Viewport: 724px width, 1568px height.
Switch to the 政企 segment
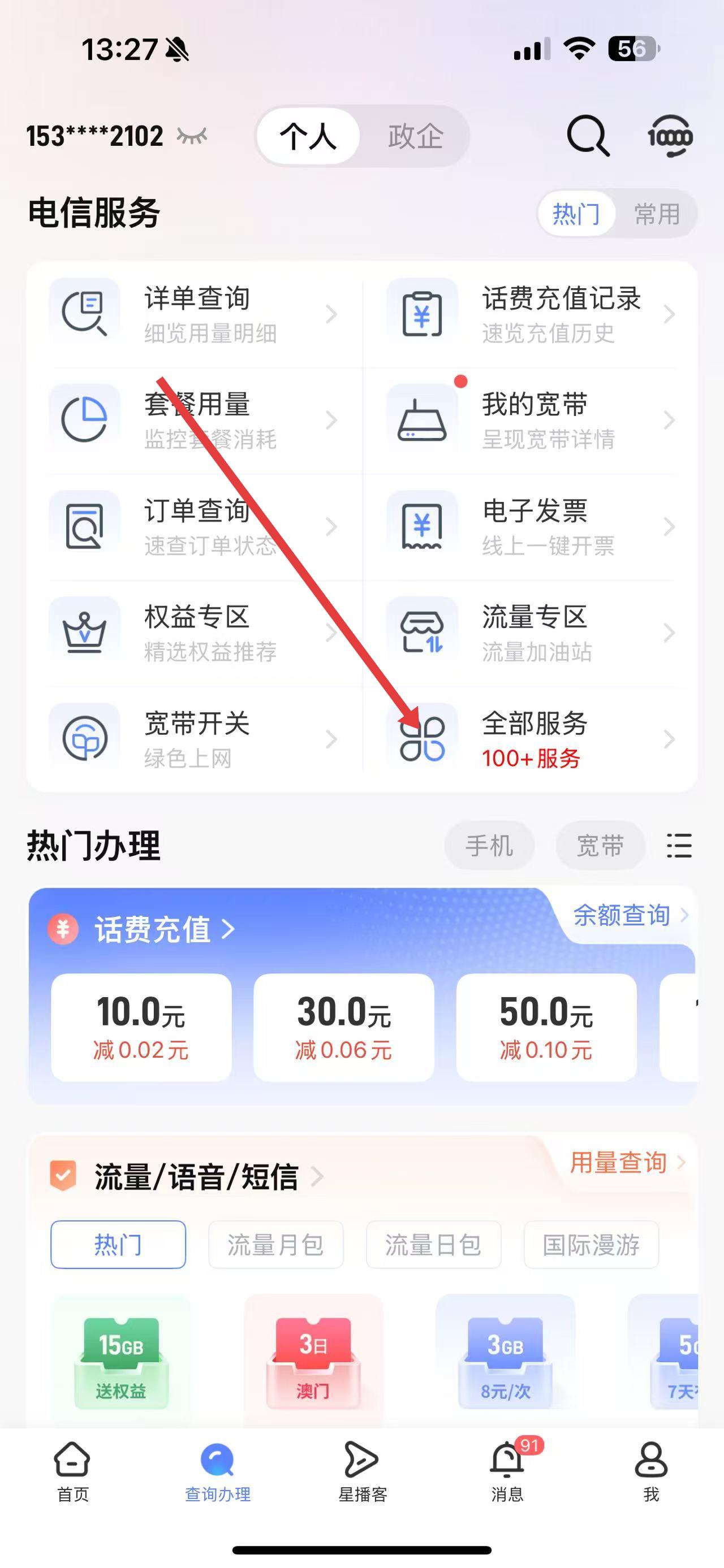pyautogui.click(x=415, y=136)
